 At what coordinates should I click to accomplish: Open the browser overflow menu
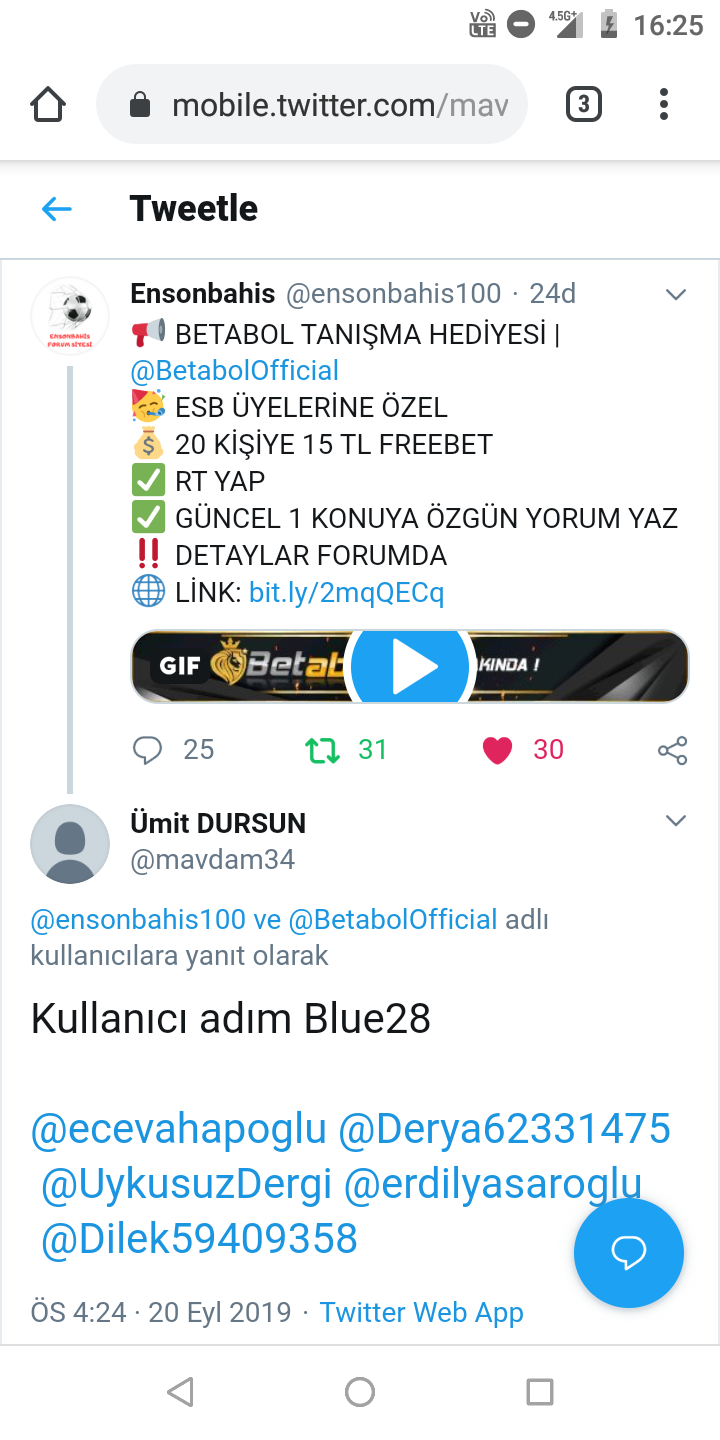click(664, 104)
